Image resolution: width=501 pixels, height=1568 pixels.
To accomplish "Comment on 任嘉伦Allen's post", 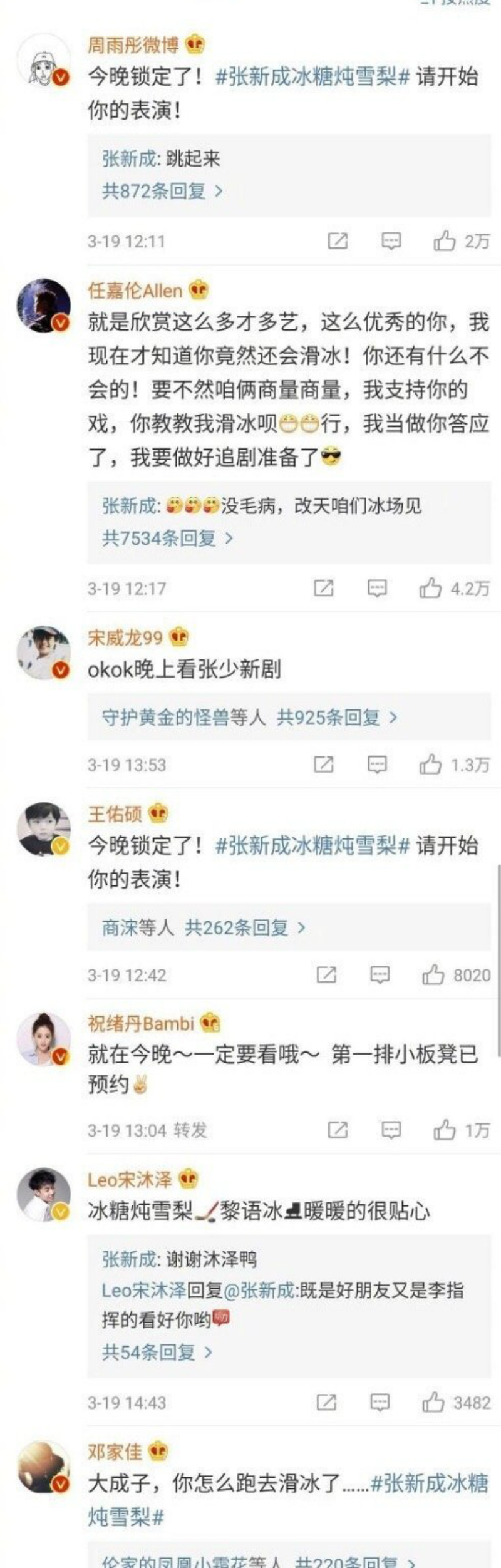I will point(377,588).
